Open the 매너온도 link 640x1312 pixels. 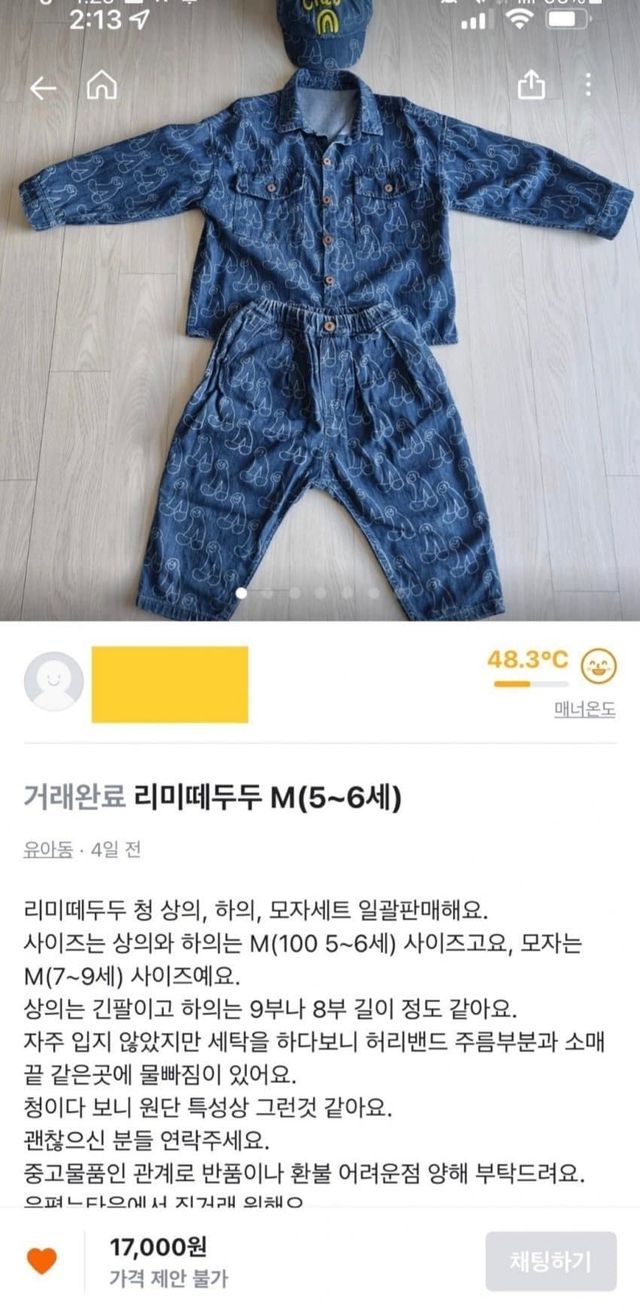(x=585, y=709)
